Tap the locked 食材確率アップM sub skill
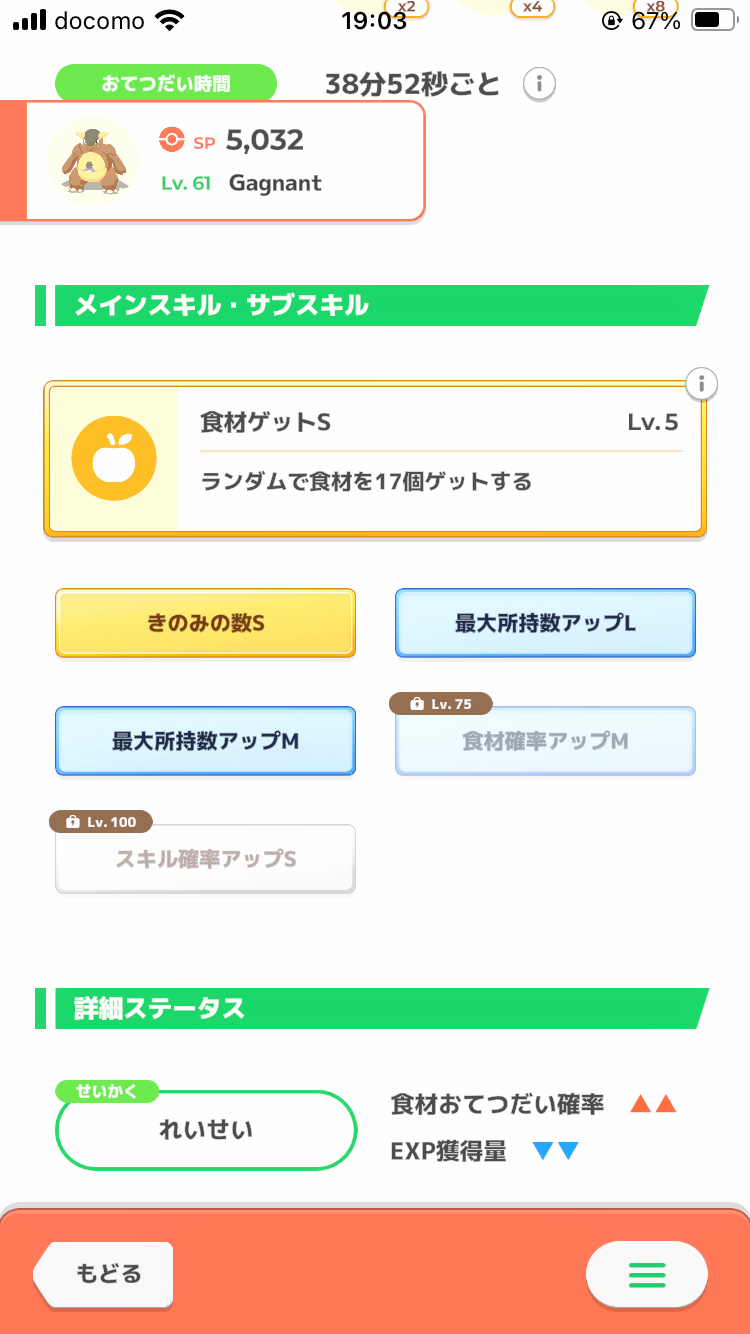This screenshot has width=750, height=1334. tap(545, 741)
